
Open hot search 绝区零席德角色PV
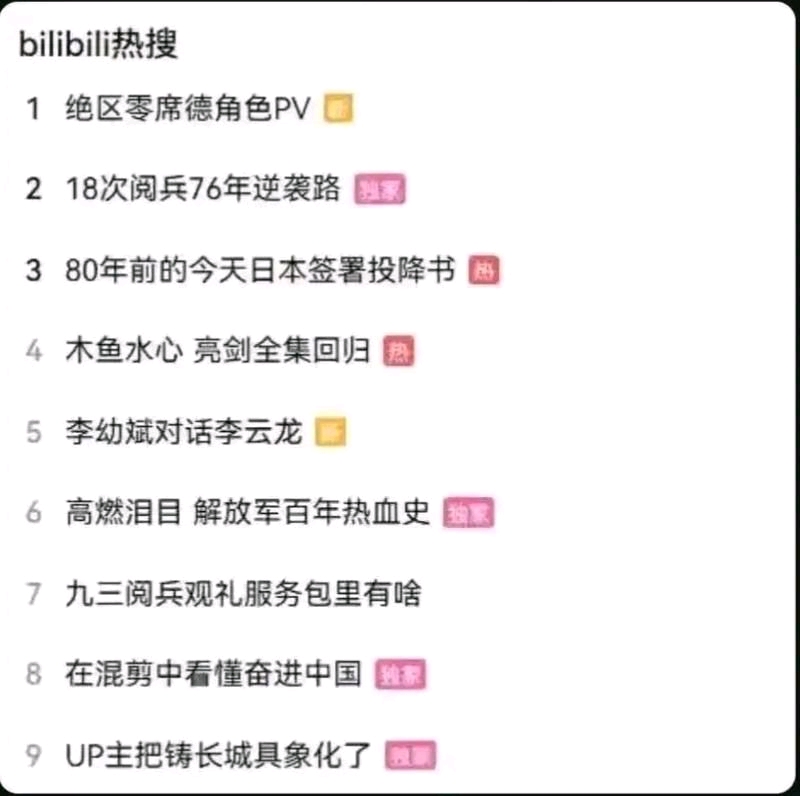[x=188, y=108]
